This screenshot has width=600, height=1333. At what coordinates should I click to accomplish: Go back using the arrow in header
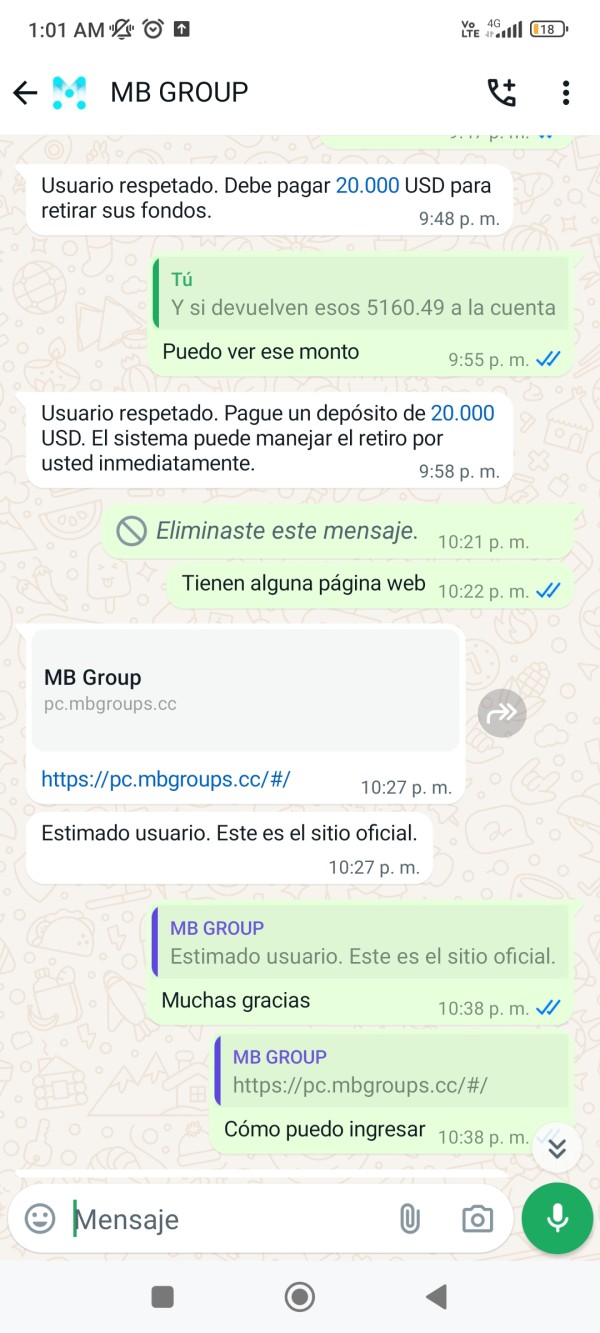click(x=25, y=93)
